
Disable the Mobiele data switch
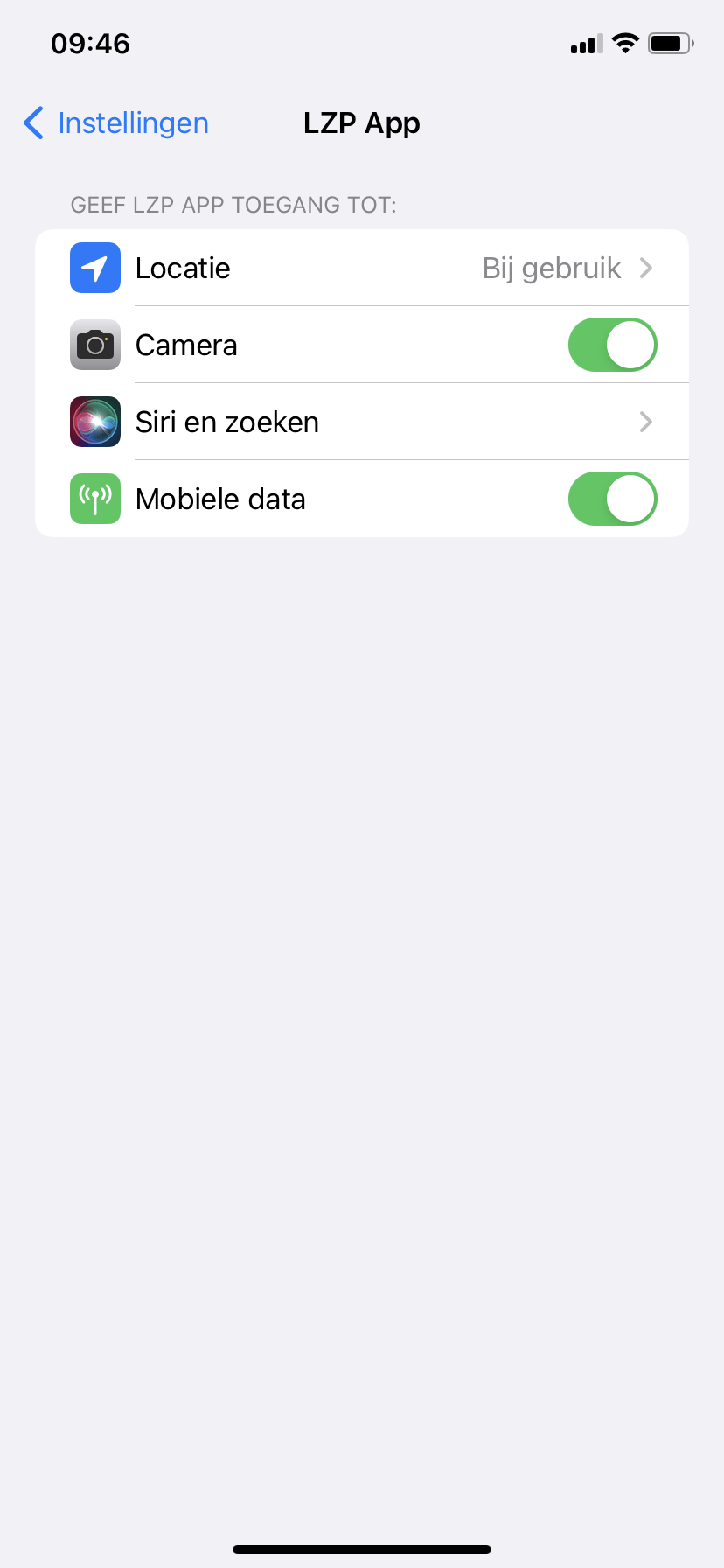(x=612, y=499)
